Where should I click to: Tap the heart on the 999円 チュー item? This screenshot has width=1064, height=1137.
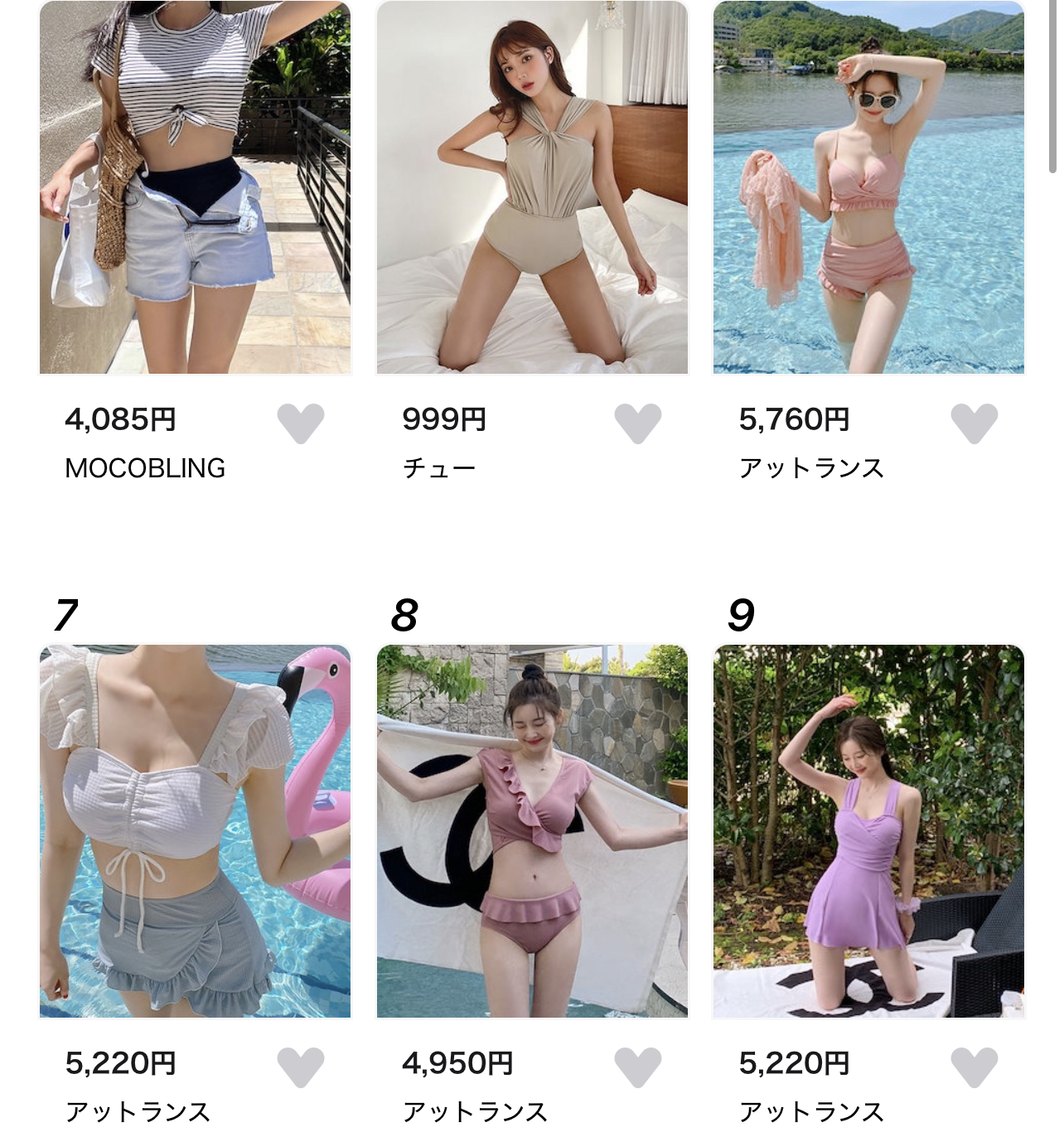(x=637, y=423)
